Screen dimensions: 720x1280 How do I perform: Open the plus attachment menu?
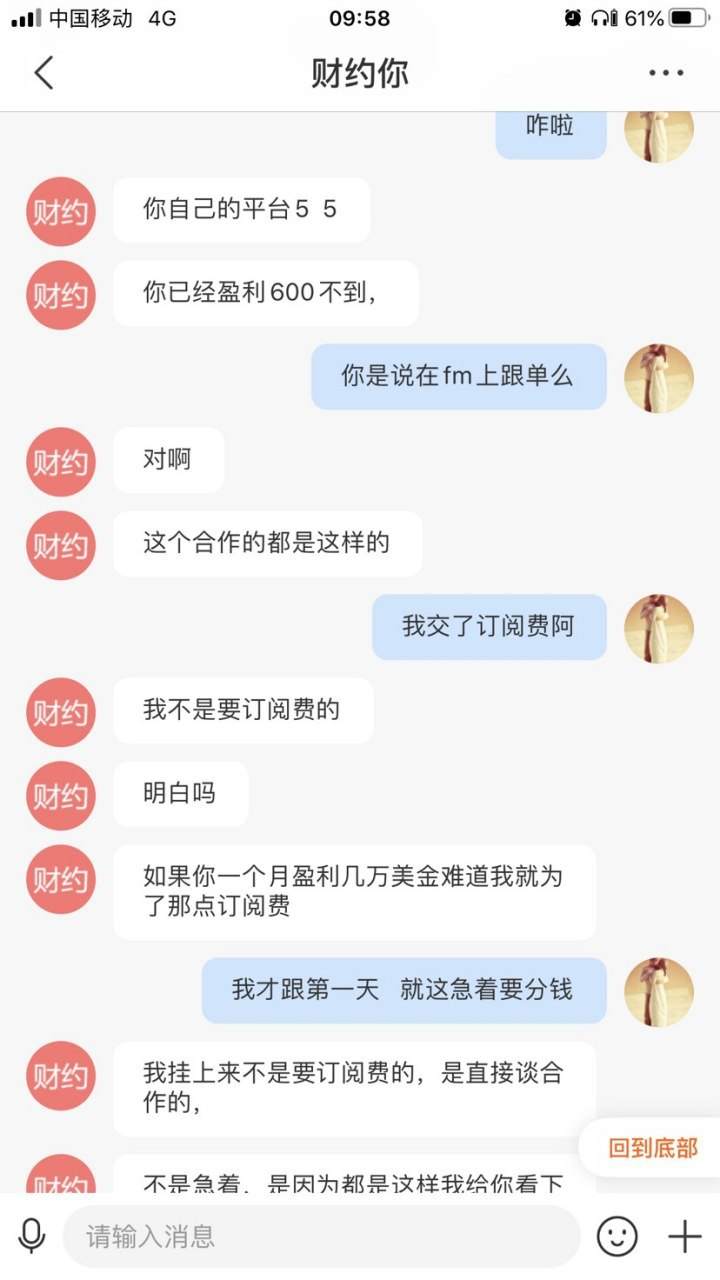click(685, 1237)
